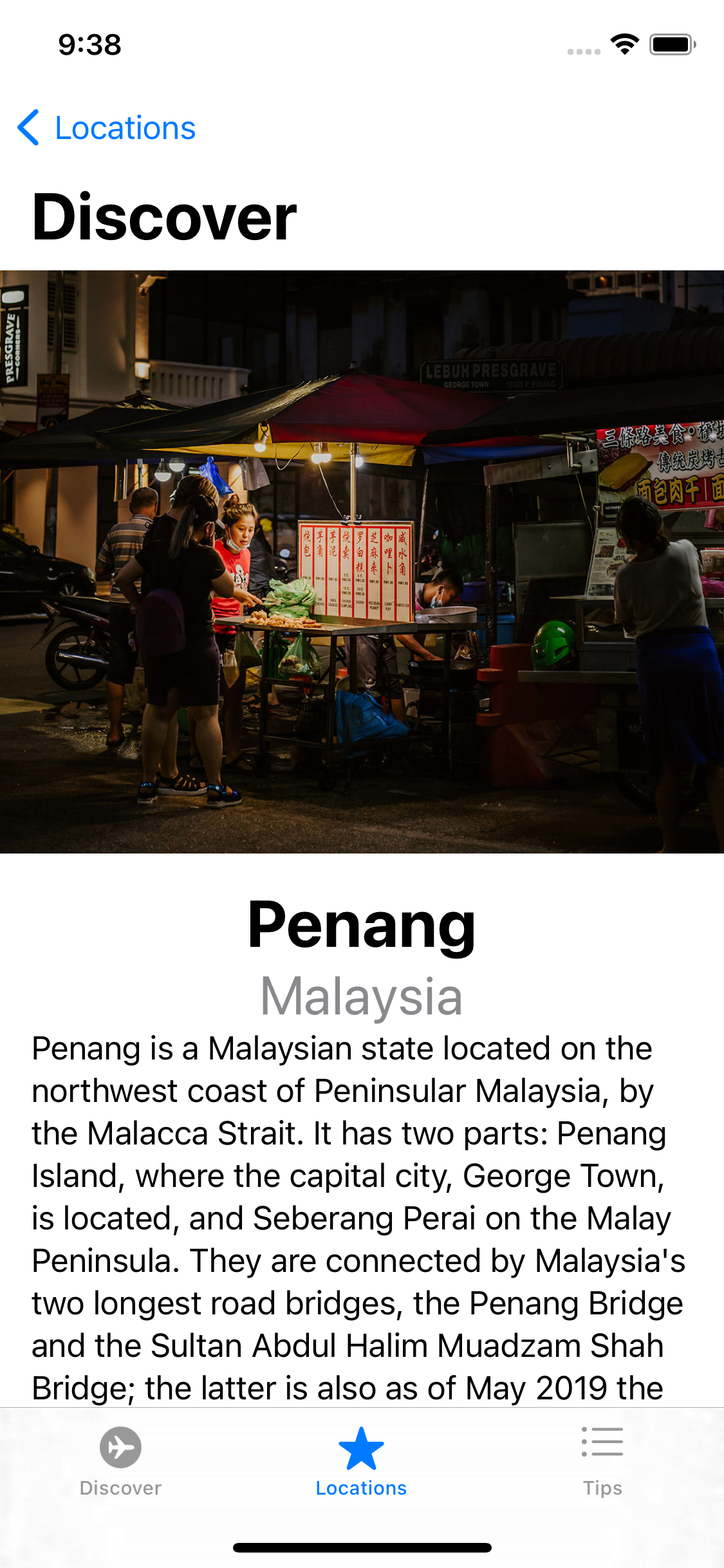Go back to Locations list
The height and width of the screenshot is (1568, 724).
(106, 127)
